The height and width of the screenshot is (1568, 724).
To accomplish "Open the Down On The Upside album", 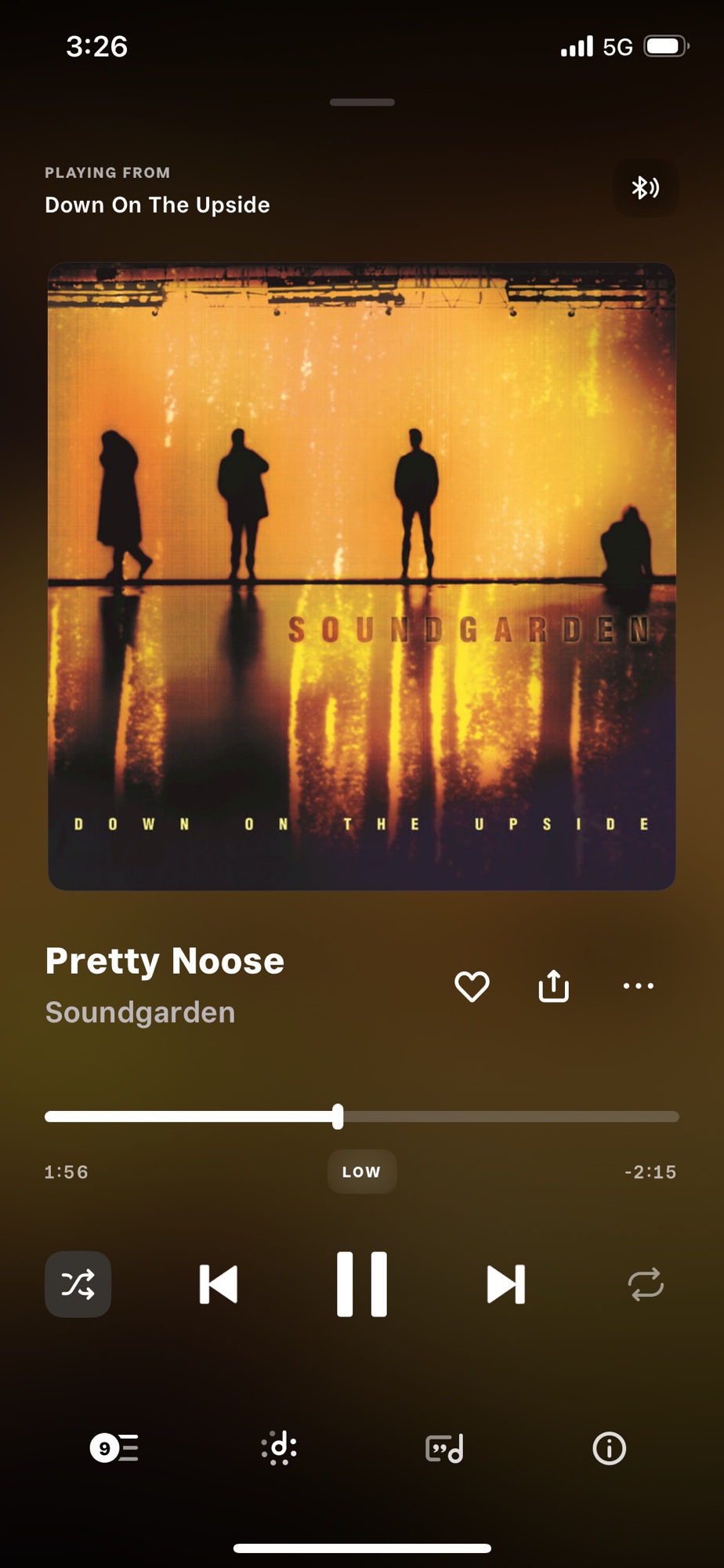I will point(157,205).
